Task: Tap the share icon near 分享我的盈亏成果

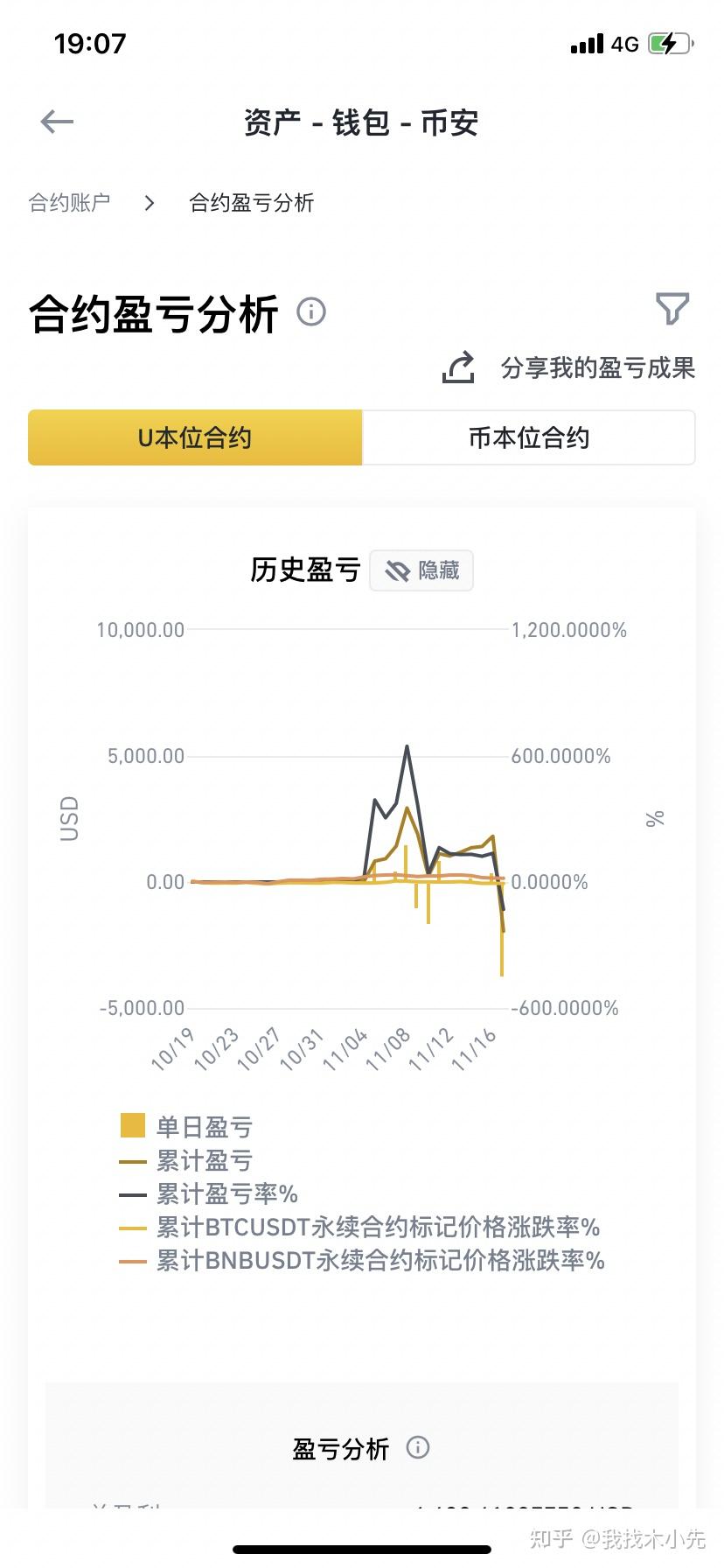Action: point(458,367)
